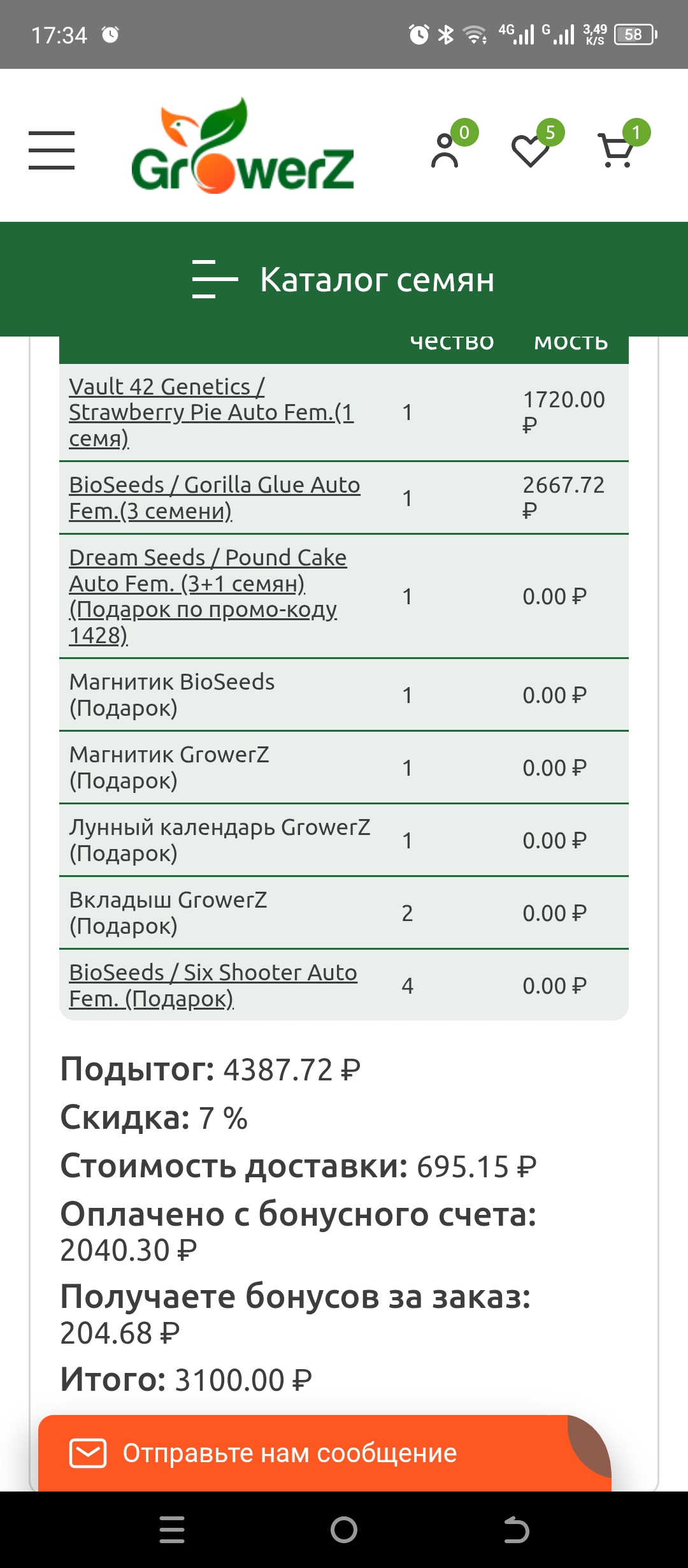
Task: Go back with system back button
Action: [516, 1529]
